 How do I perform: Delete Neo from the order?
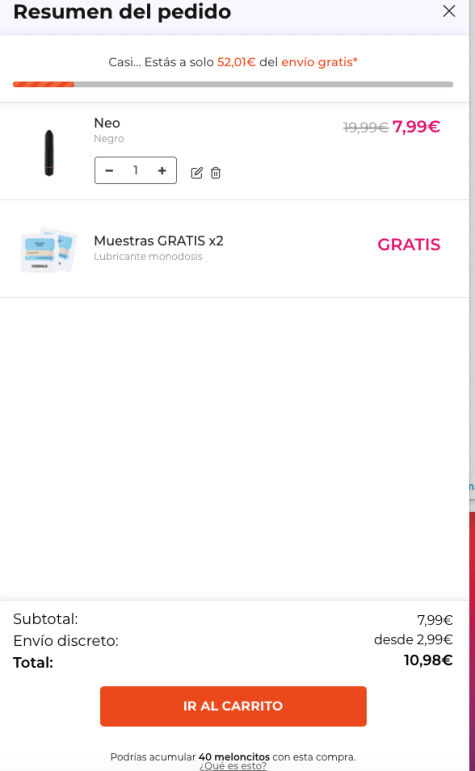tap(215, 173)
